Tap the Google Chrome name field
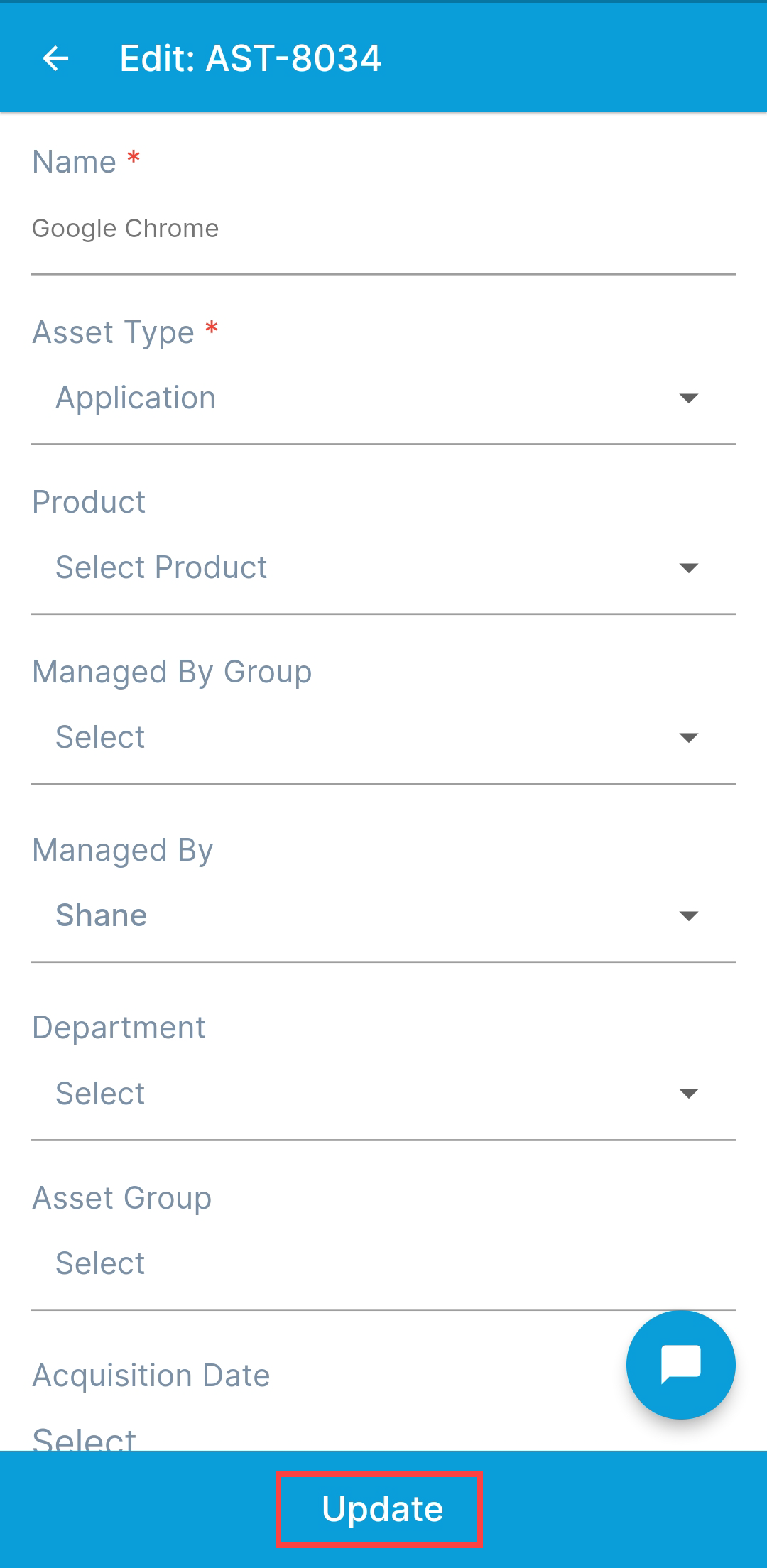 (284, 228)
